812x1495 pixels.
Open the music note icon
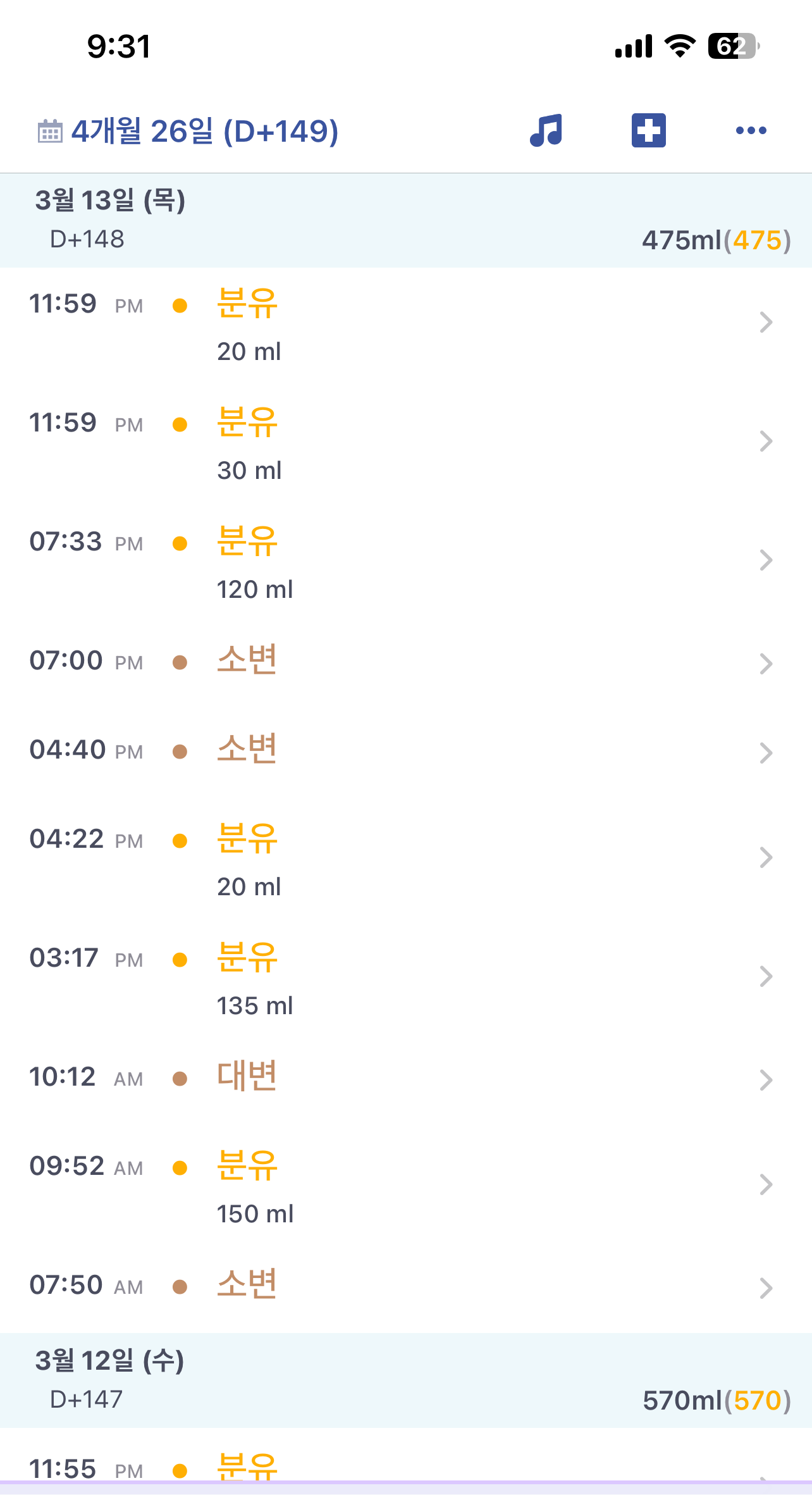546,131
